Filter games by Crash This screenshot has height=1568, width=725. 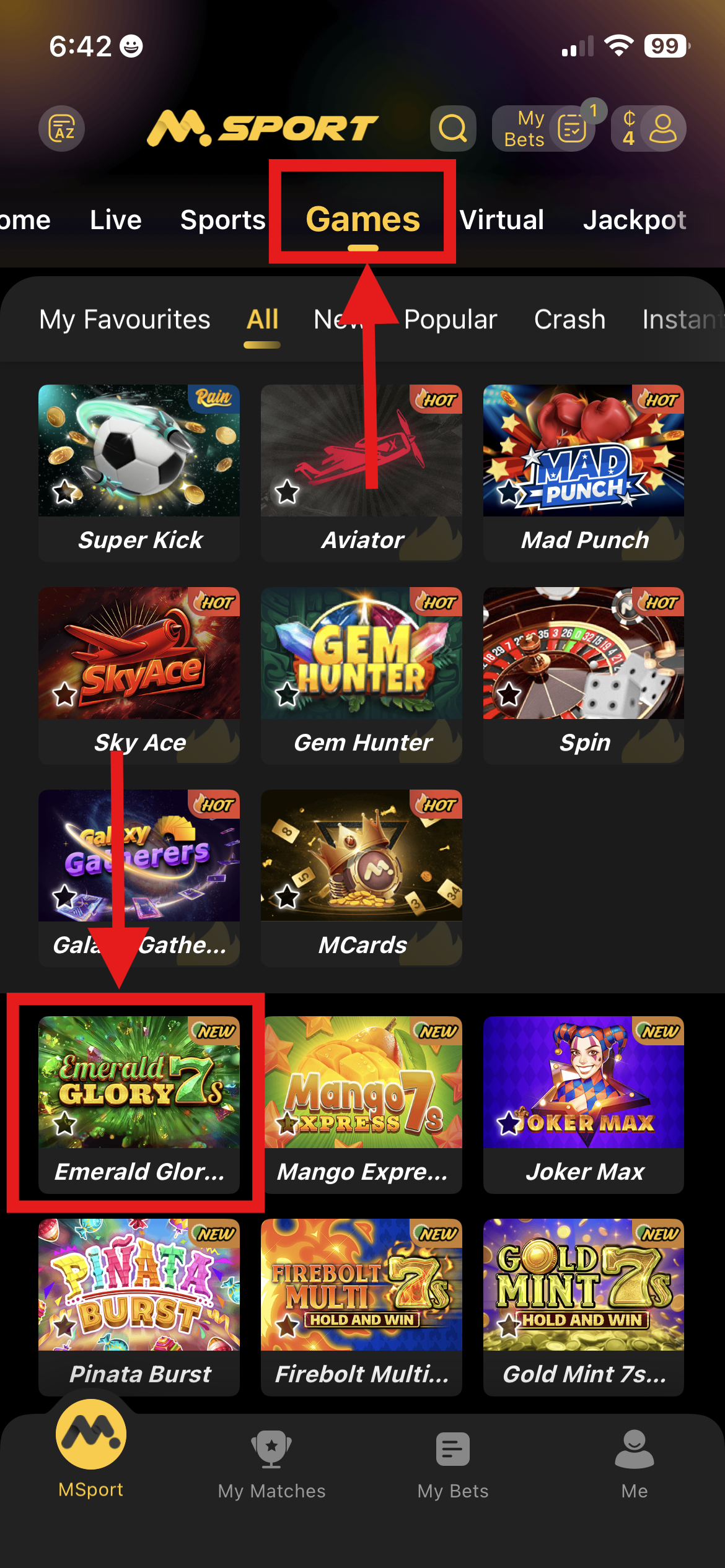569,320
